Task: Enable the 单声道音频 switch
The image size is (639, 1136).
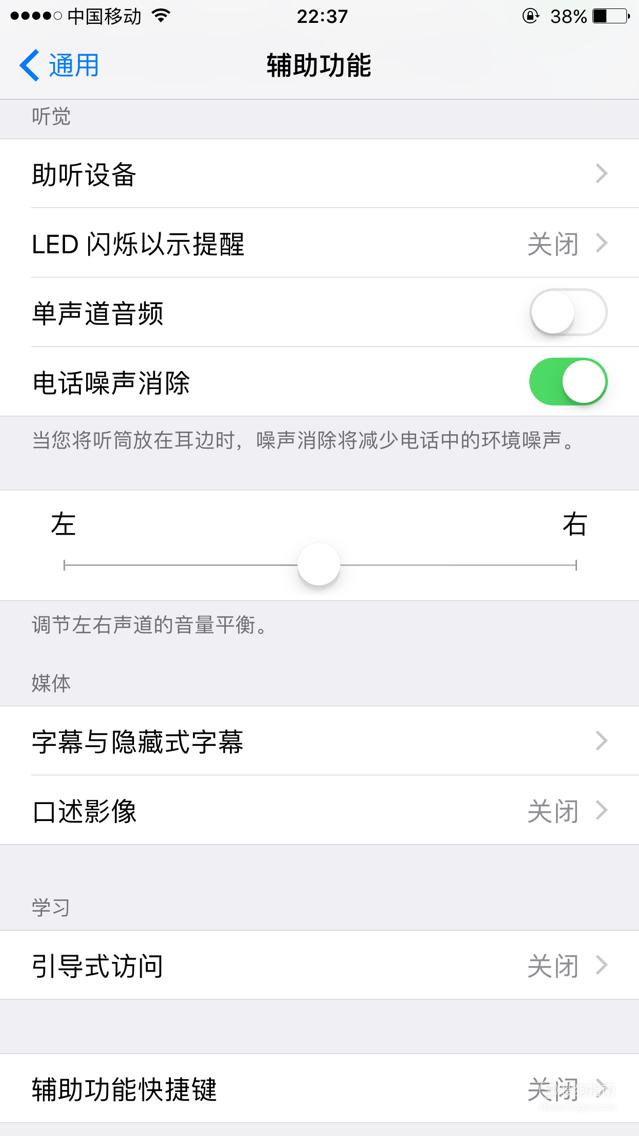Action: [x=568, y=312]
